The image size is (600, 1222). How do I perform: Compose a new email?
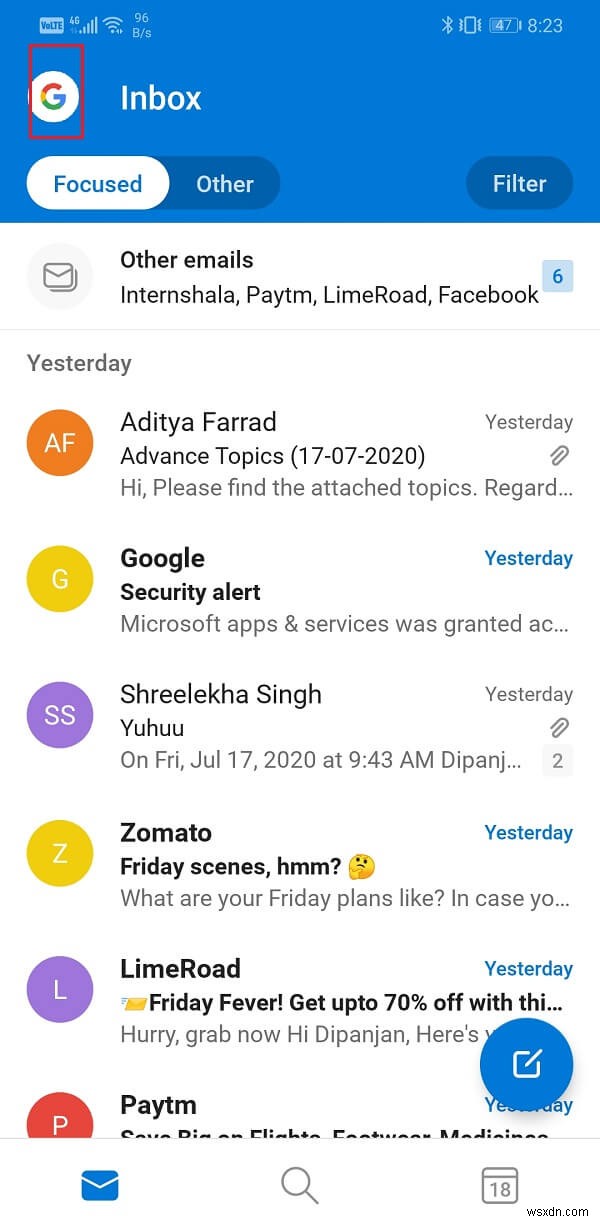526,1065
